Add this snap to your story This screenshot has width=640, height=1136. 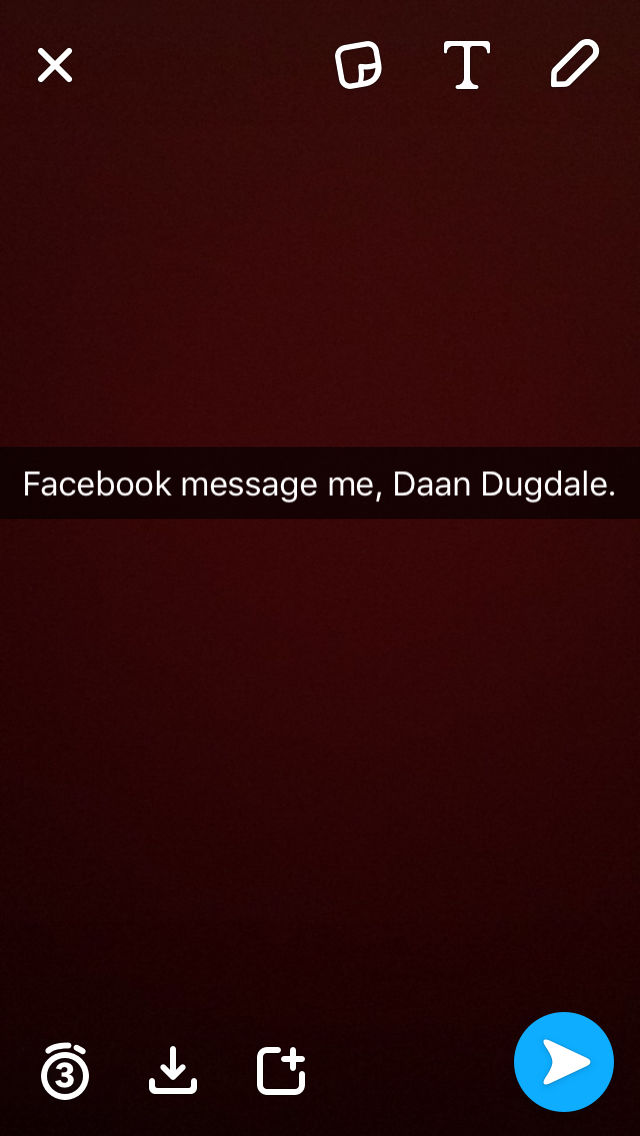(x=281, y=1070)
